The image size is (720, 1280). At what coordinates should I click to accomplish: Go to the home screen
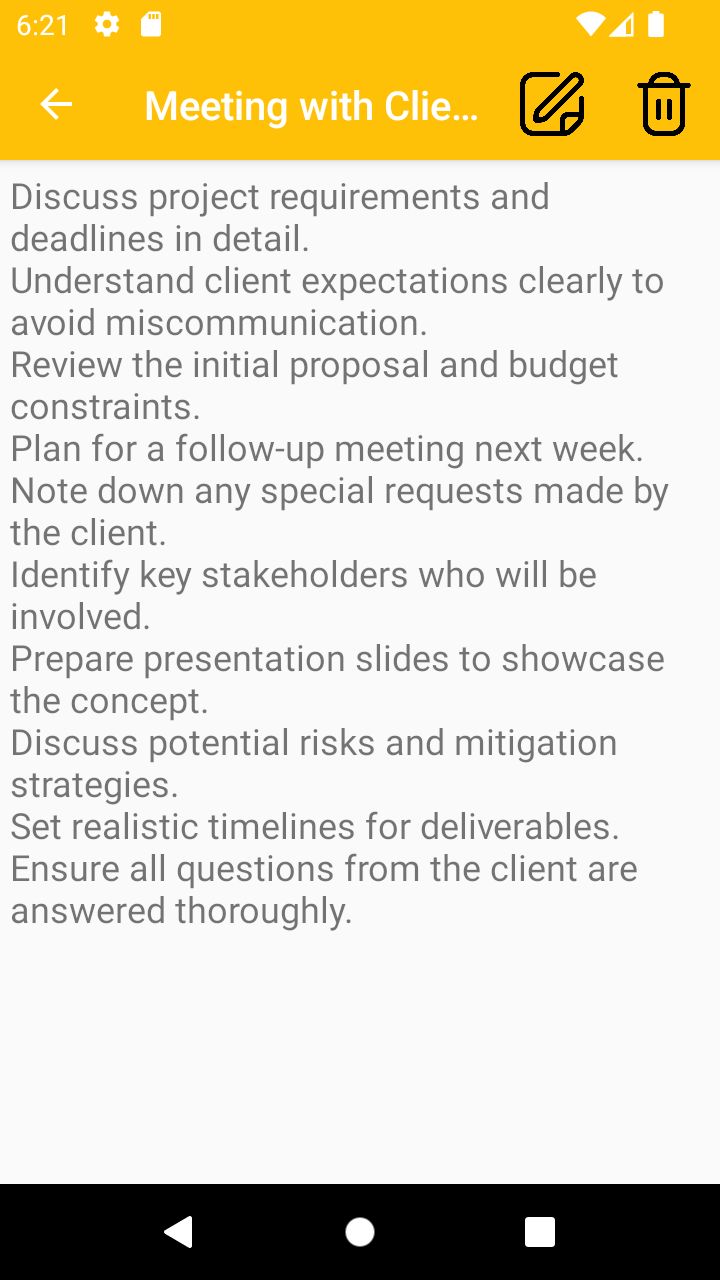[x=360, y=1232]
